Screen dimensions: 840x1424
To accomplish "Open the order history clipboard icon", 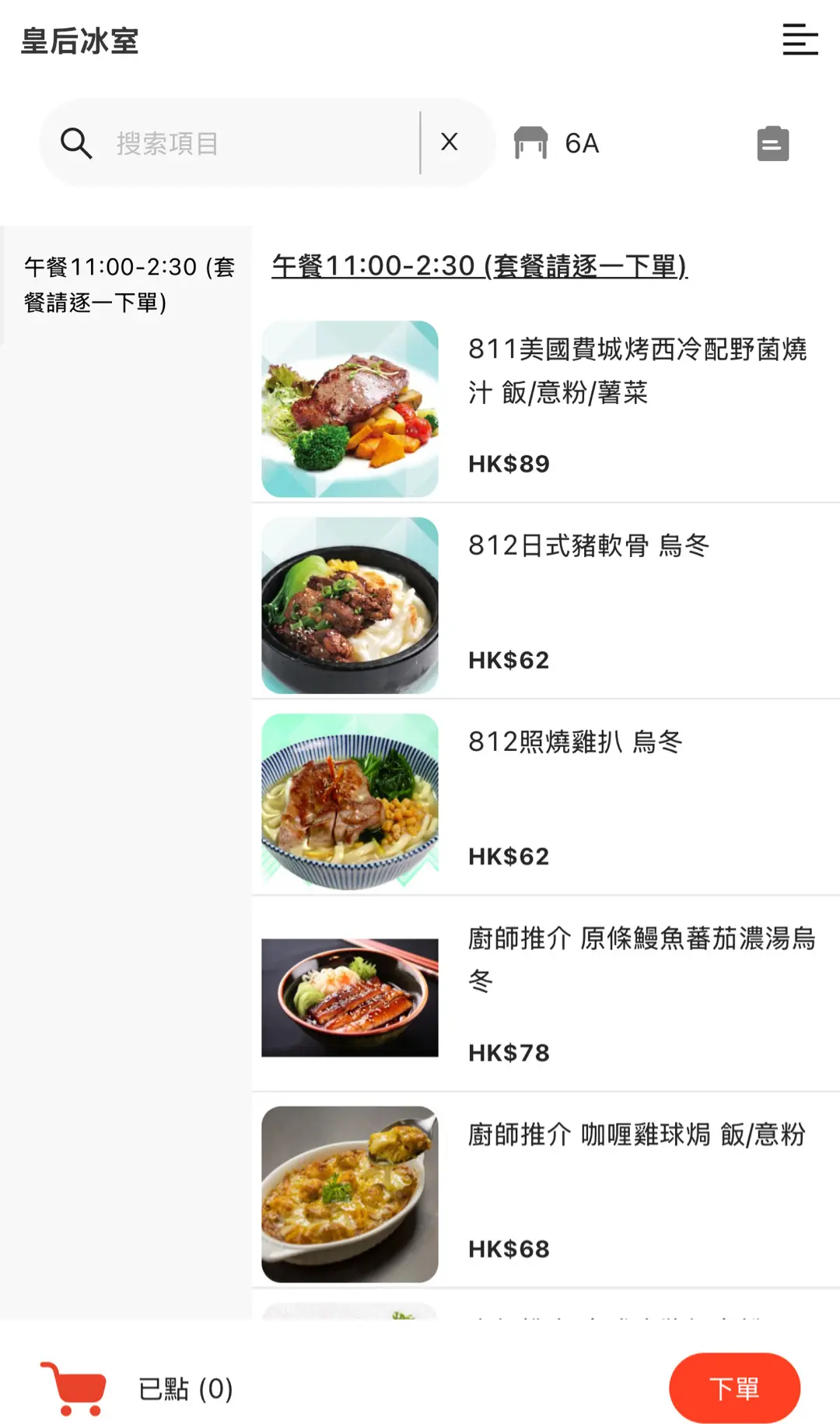I will point(772,144).
